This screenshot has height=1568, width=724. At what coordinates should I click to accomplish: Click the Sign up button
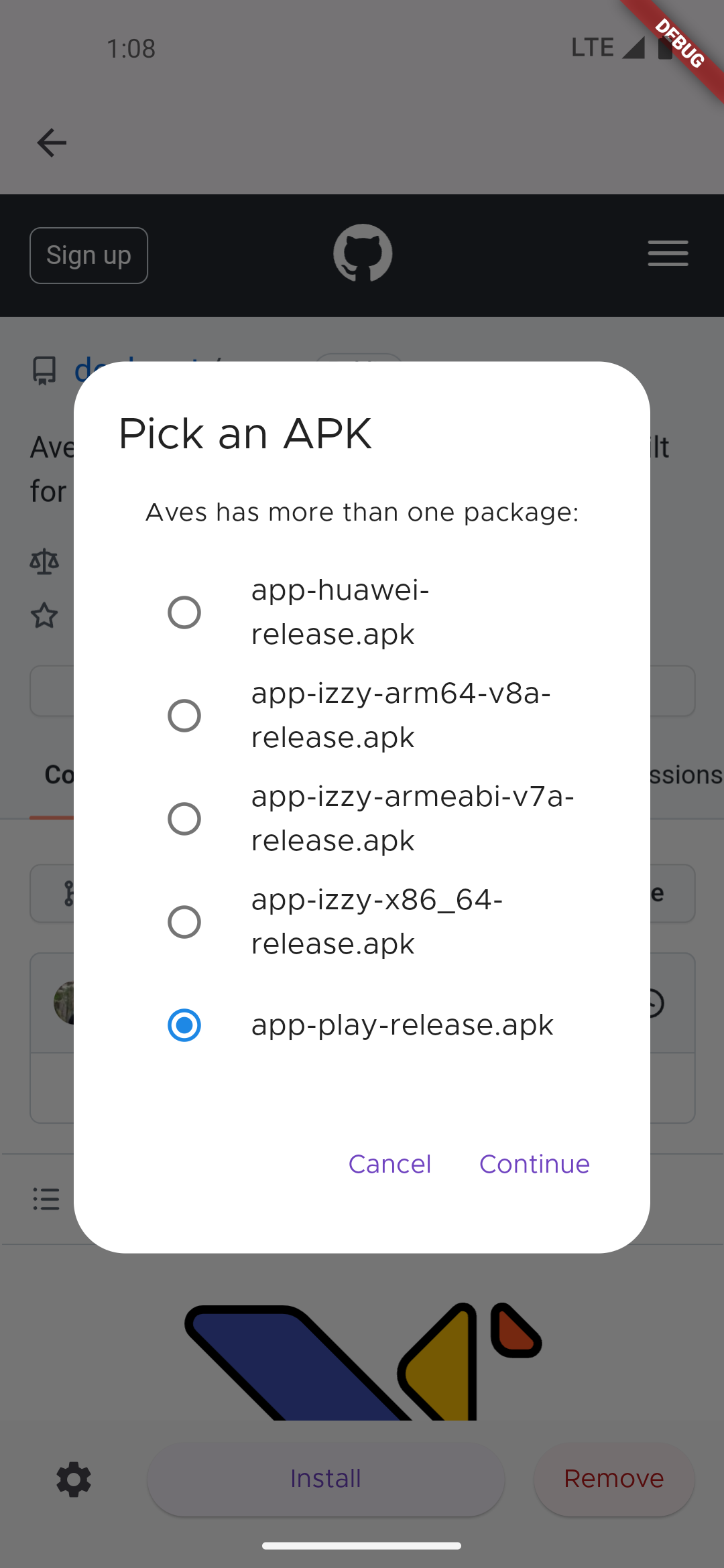[x=88, y=255]
